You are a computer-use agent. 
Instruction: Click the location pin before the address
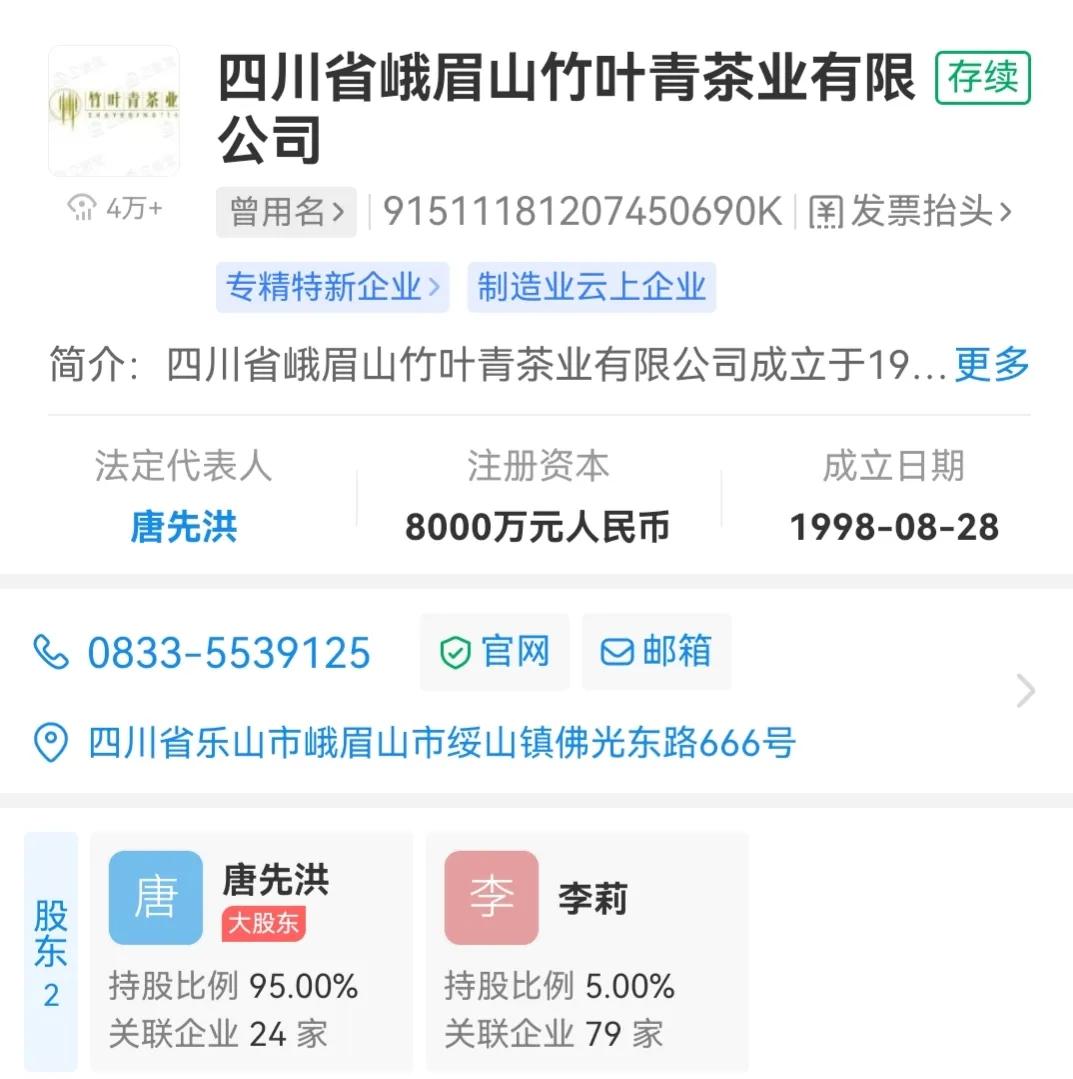[x=53, y=744]
